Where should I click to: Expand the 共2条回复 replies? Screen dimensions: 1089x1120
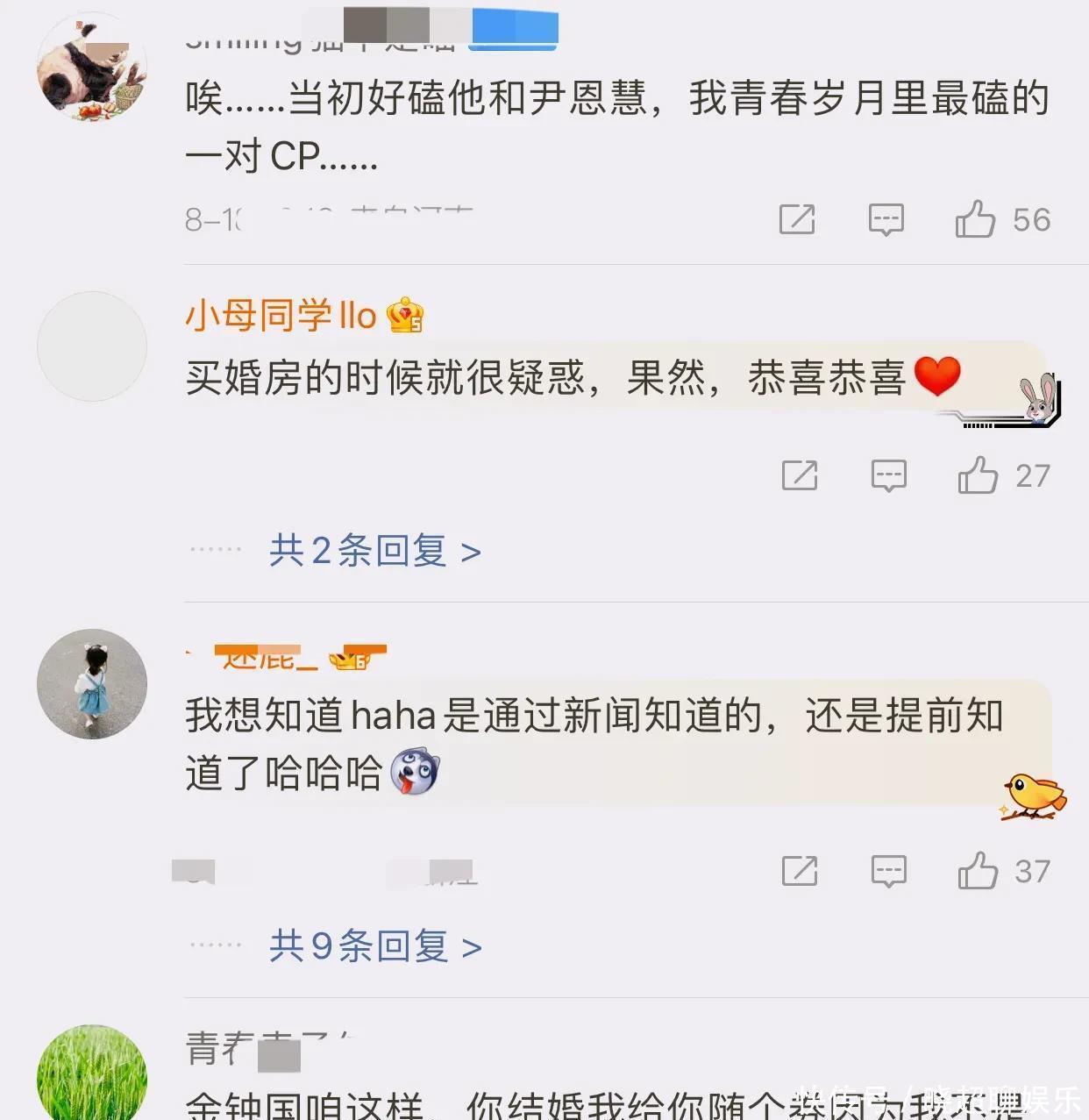click(x=374, y=552)
